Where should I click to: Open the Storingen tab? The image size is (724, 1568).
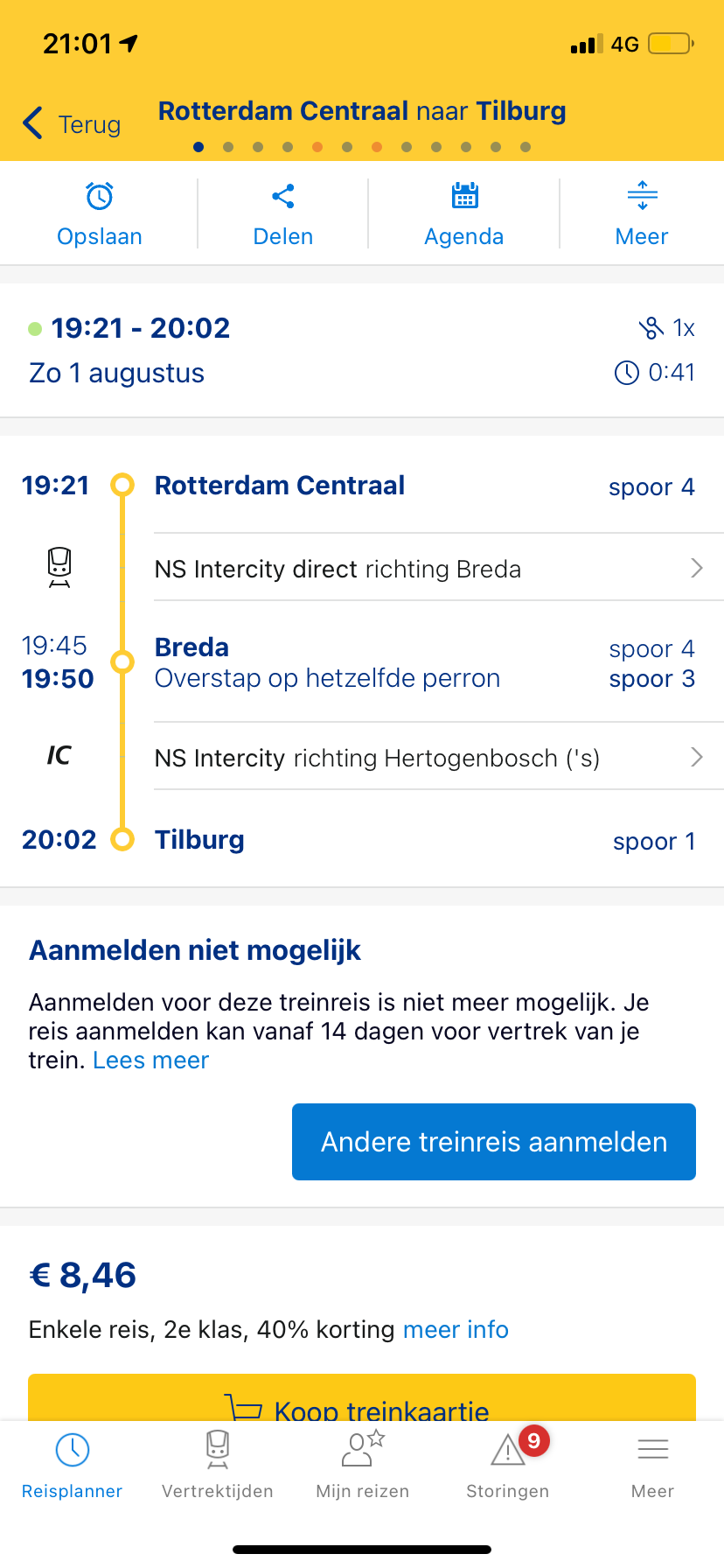[508, 1466]
